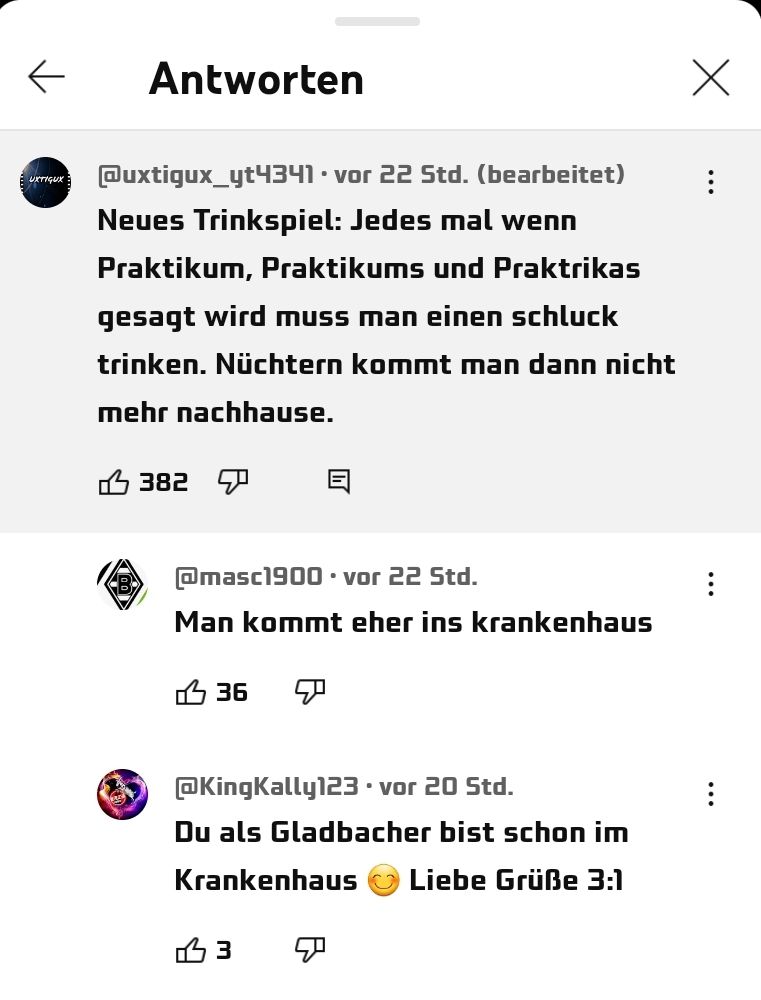View the @KingKally123 channel avatar
Screen dimensions: 761x1000
click(122, 794)
